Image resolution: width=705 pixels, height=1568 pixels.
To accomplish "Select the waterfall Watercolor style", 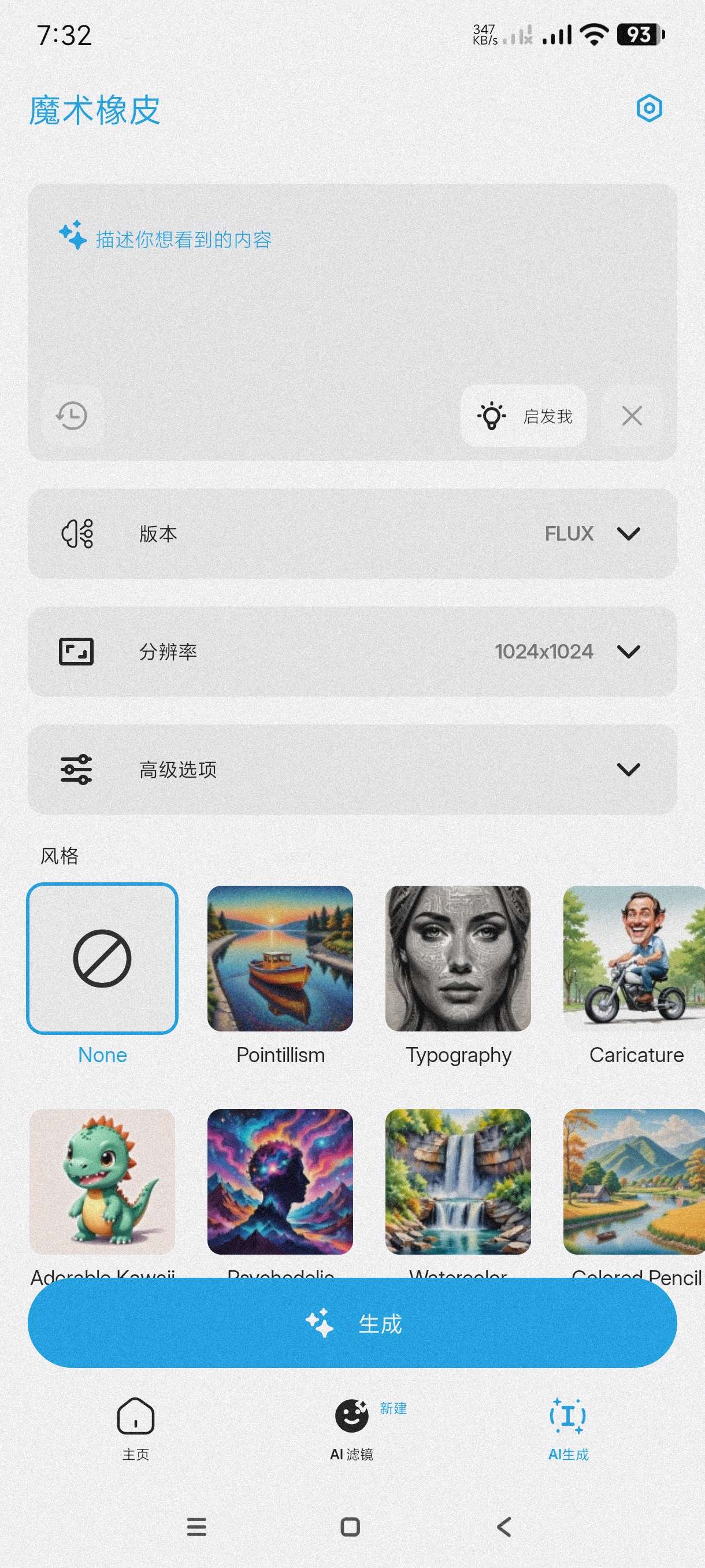I will 458,1181.
